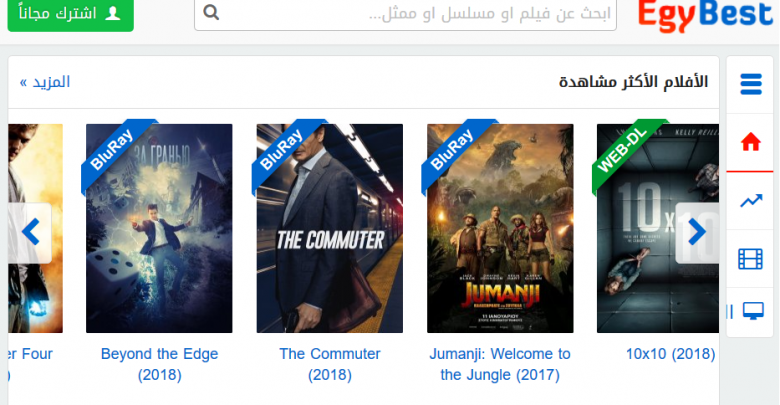Image resolution: width=780 pixels, height=405 pixels.
Task: Open the TV series monitor section
Action: tap(751, 315)
